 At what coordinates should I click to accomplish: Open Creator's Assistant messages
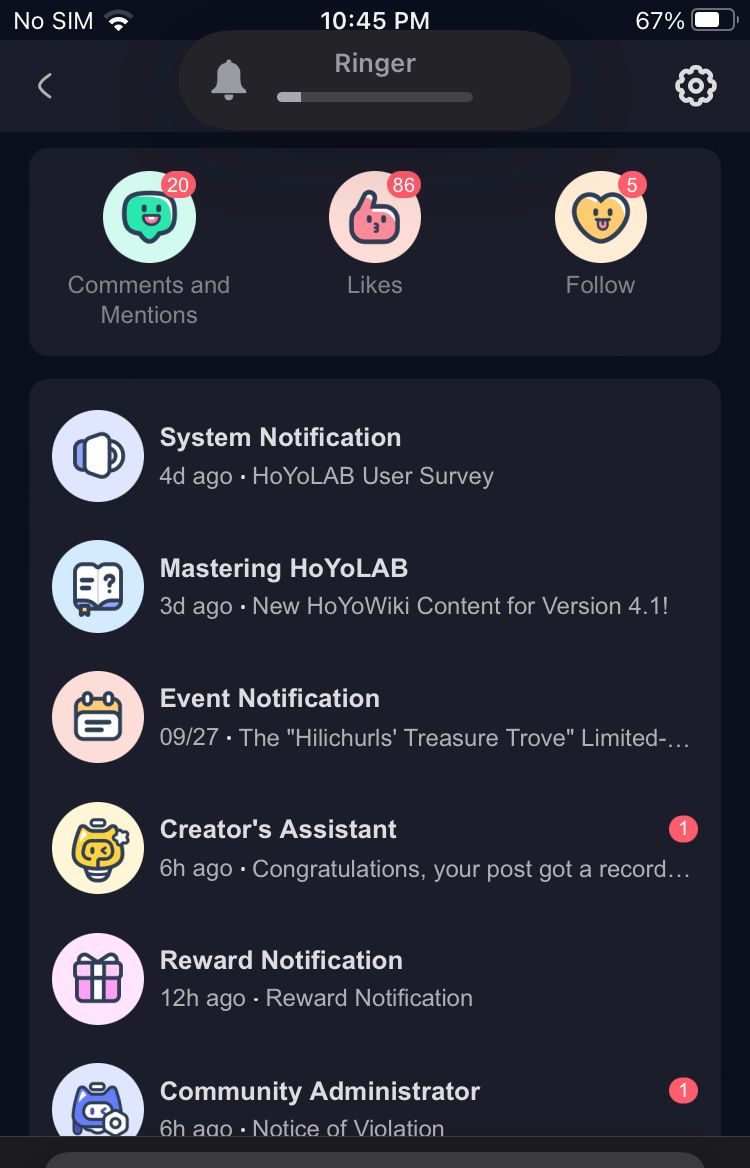pos(374,848)
